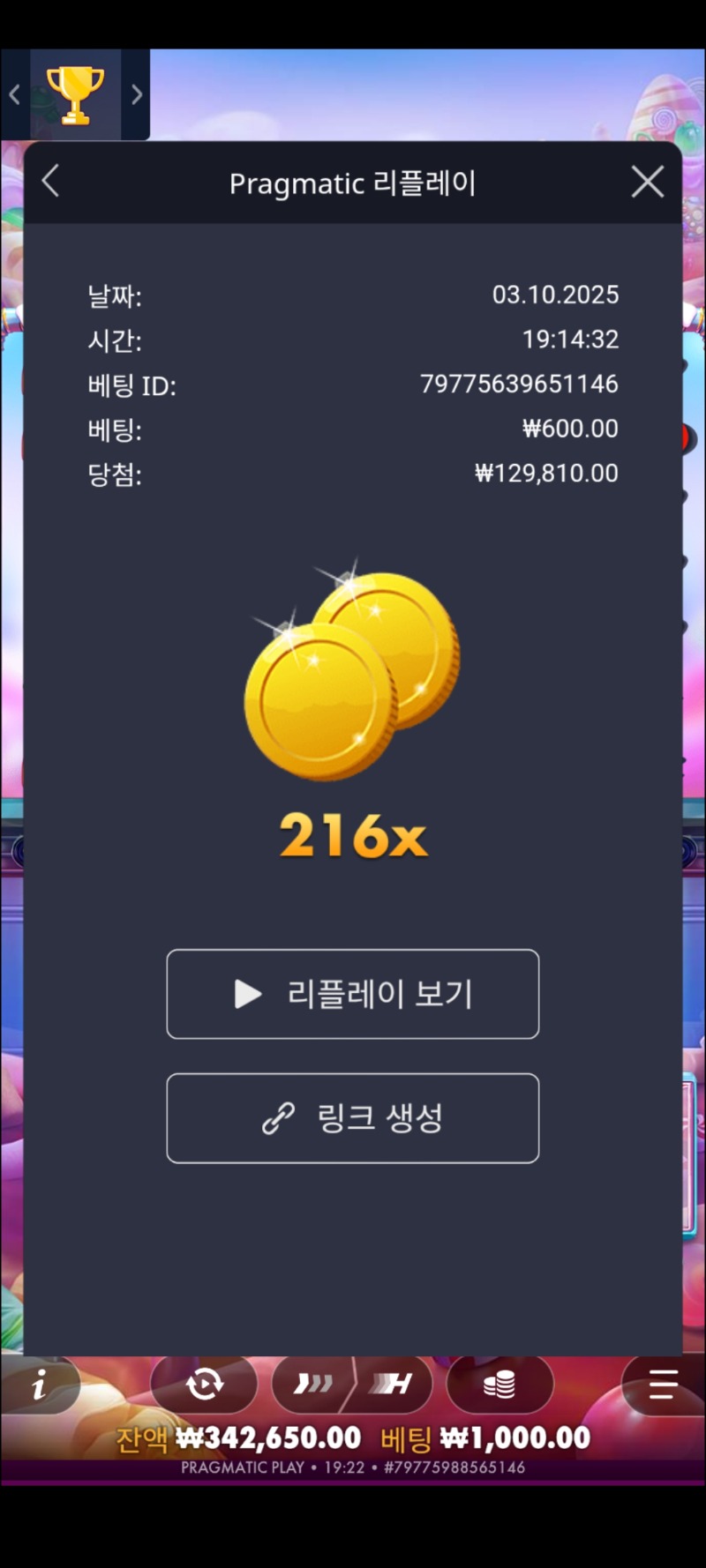
Task: Open the hamburger menu
Action: pos(663,1385)
